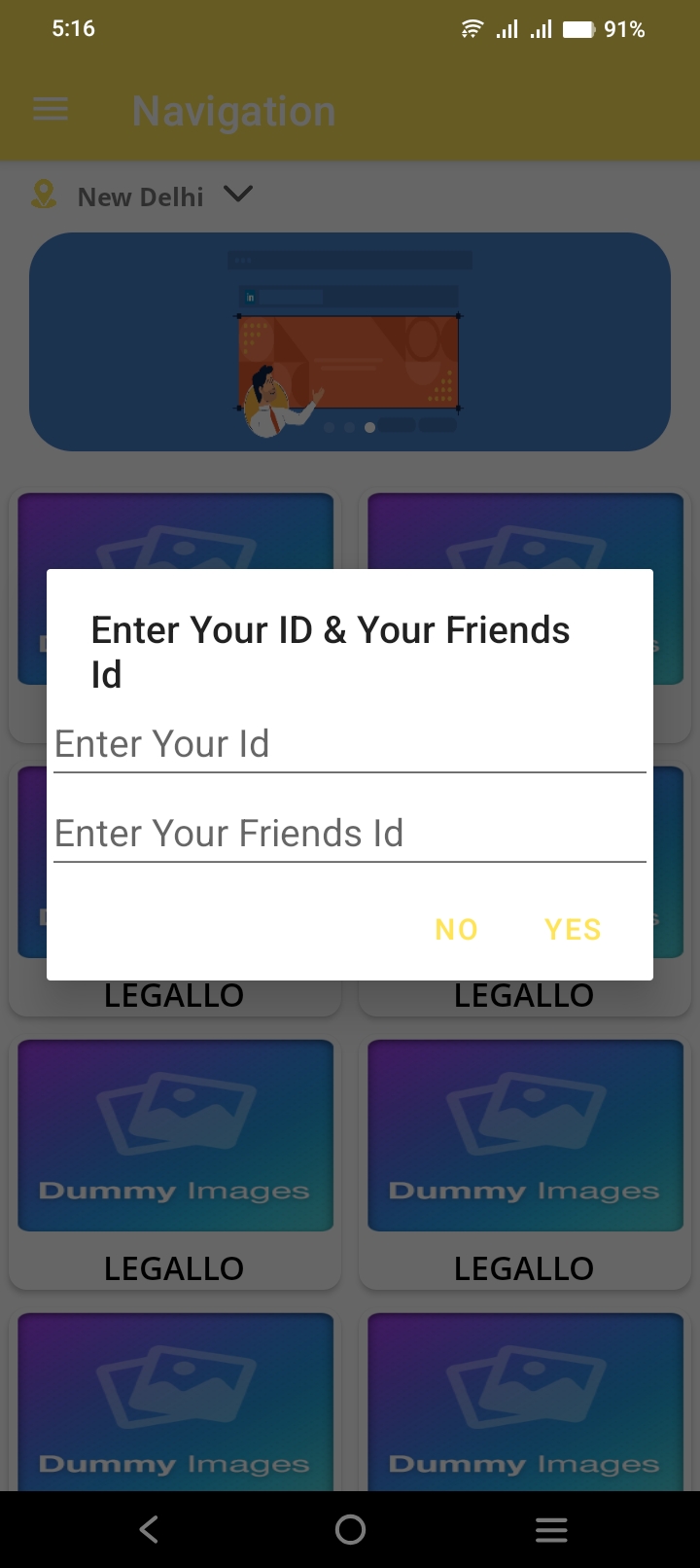The image size is (700, 1568).
Task: Tap the banner carousel image
Action: tap(350, 341)
